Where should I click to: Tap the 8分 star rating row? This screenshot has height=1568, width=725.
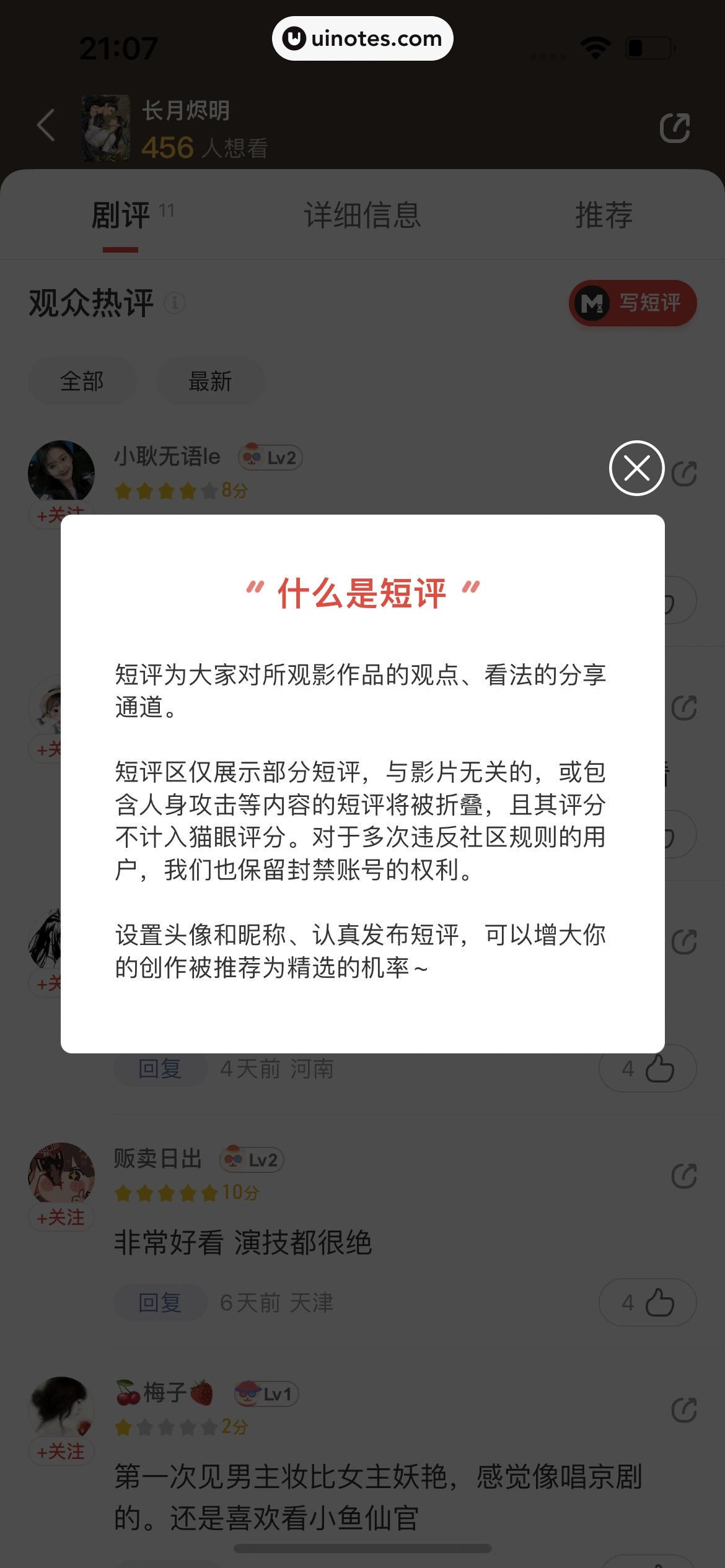[182, 490]
